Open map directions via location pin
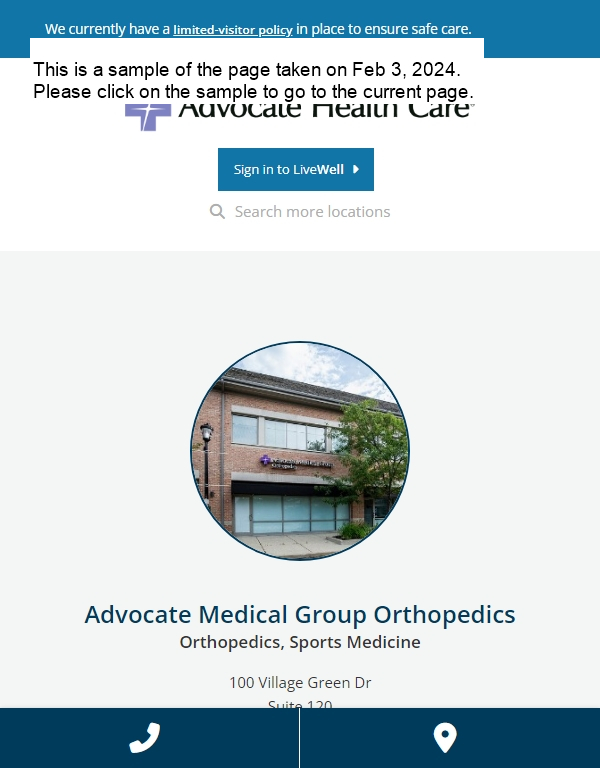Screen dimensions: 600x768 (x=445, y=738)
